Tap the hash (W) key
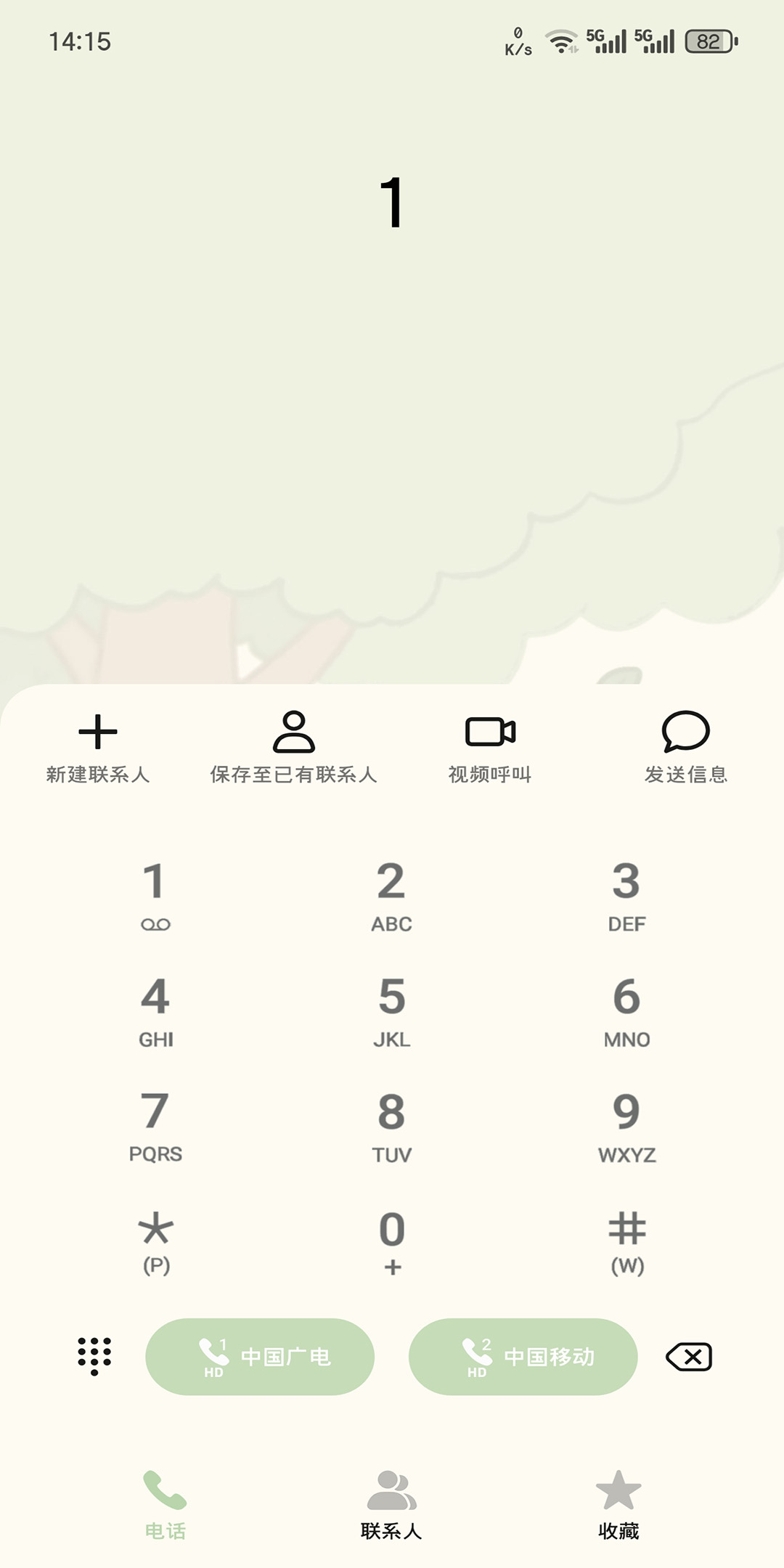This screenshot has width=784, height=1568. (626, 1242)
